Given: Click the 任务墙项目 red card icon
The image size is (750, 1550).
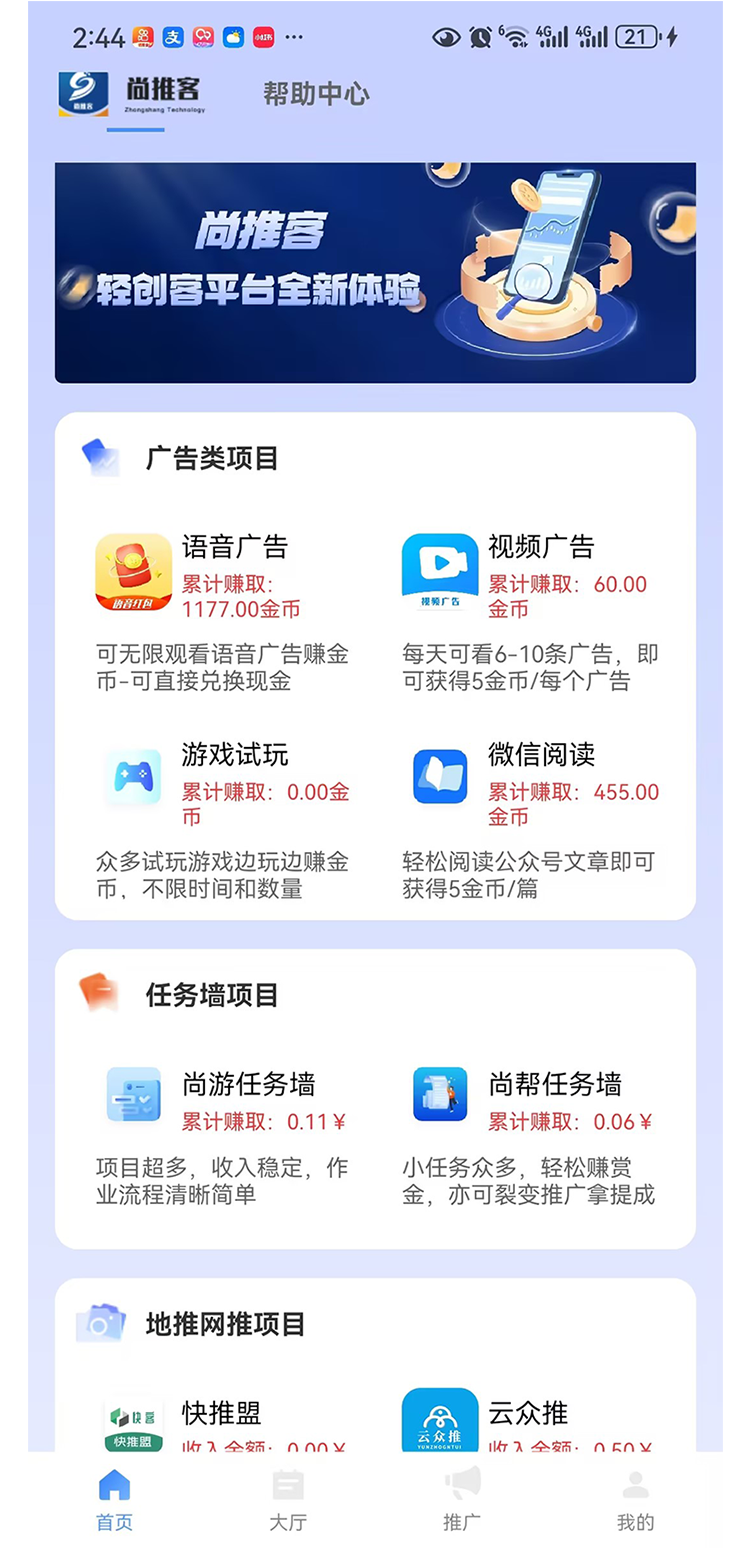Looking at the screenshot, I should (x=100, y=992).
